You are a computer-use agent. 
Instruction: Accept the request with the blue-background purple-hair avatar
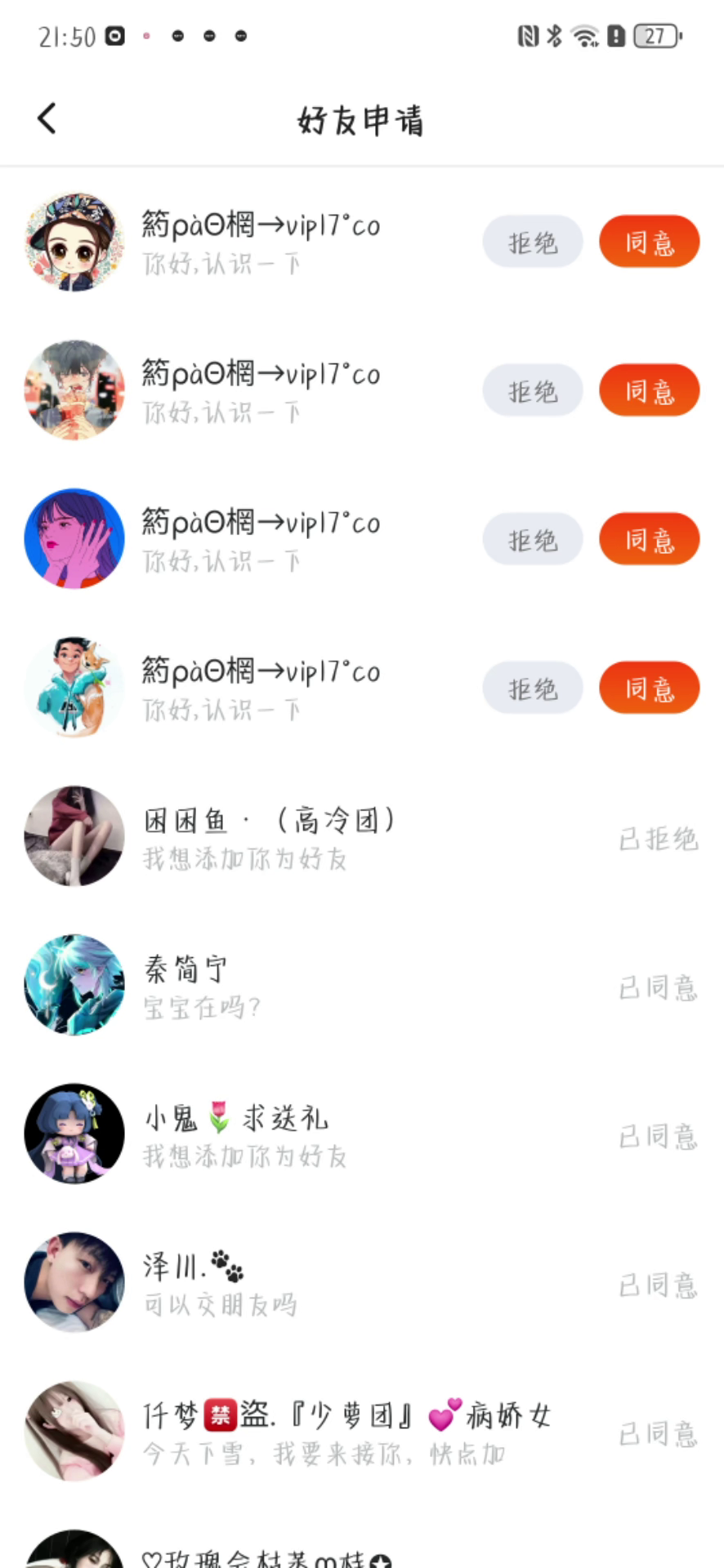(649, 540)
